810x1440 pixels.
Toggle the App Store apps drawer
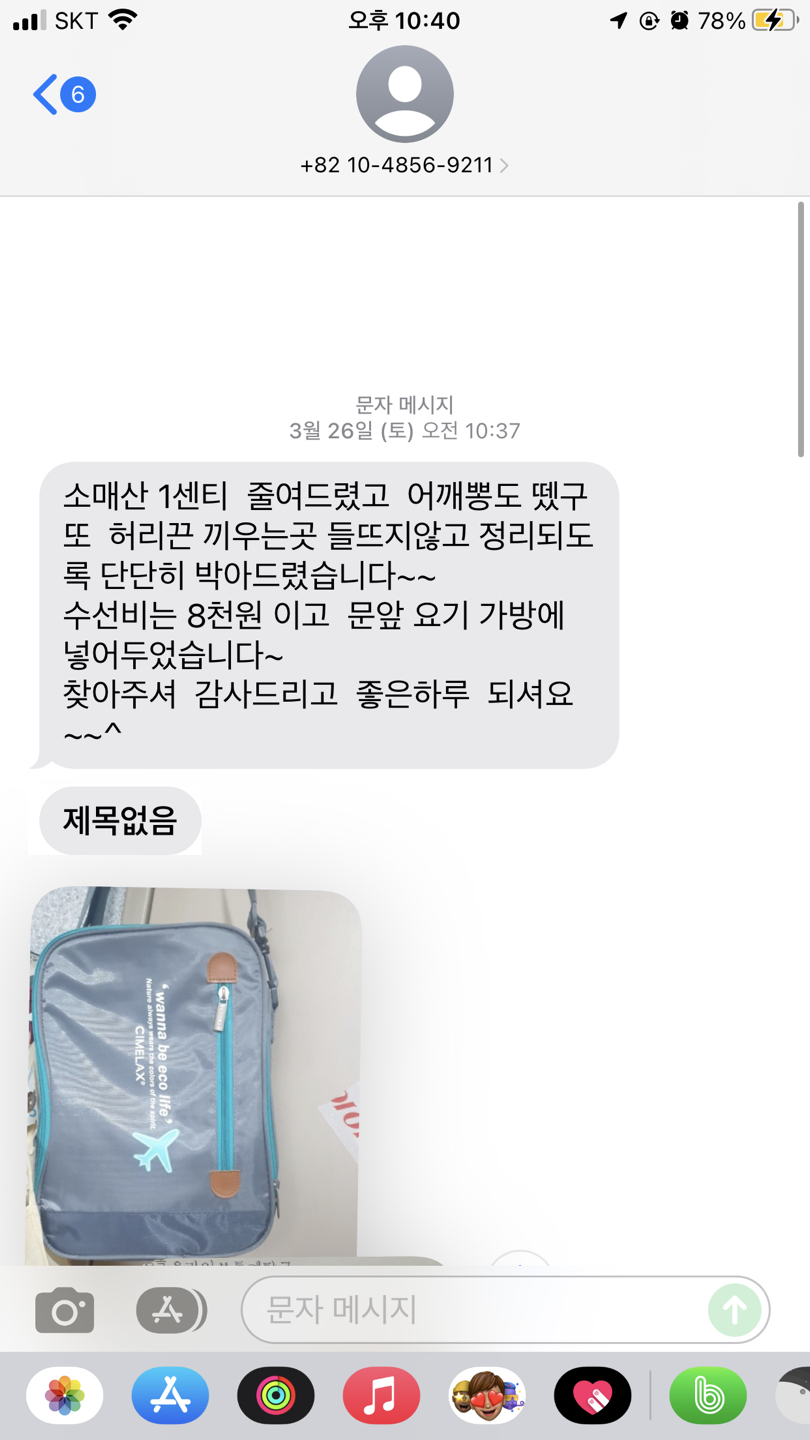click(170, 1310)
